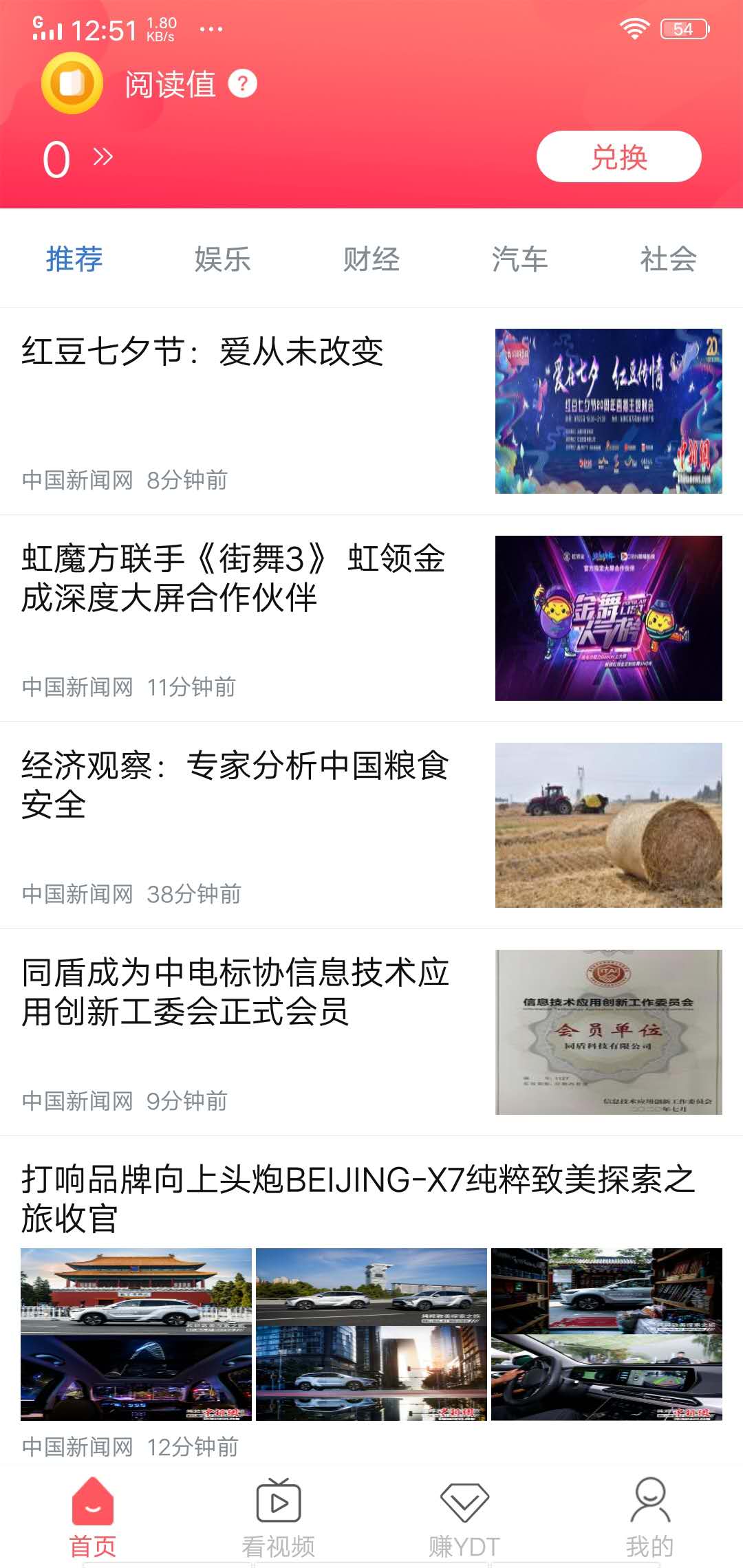Screen dimensions: 743x1568
Task: Tap the question mark help icon beside 阅读值
Action: (242, 83)
